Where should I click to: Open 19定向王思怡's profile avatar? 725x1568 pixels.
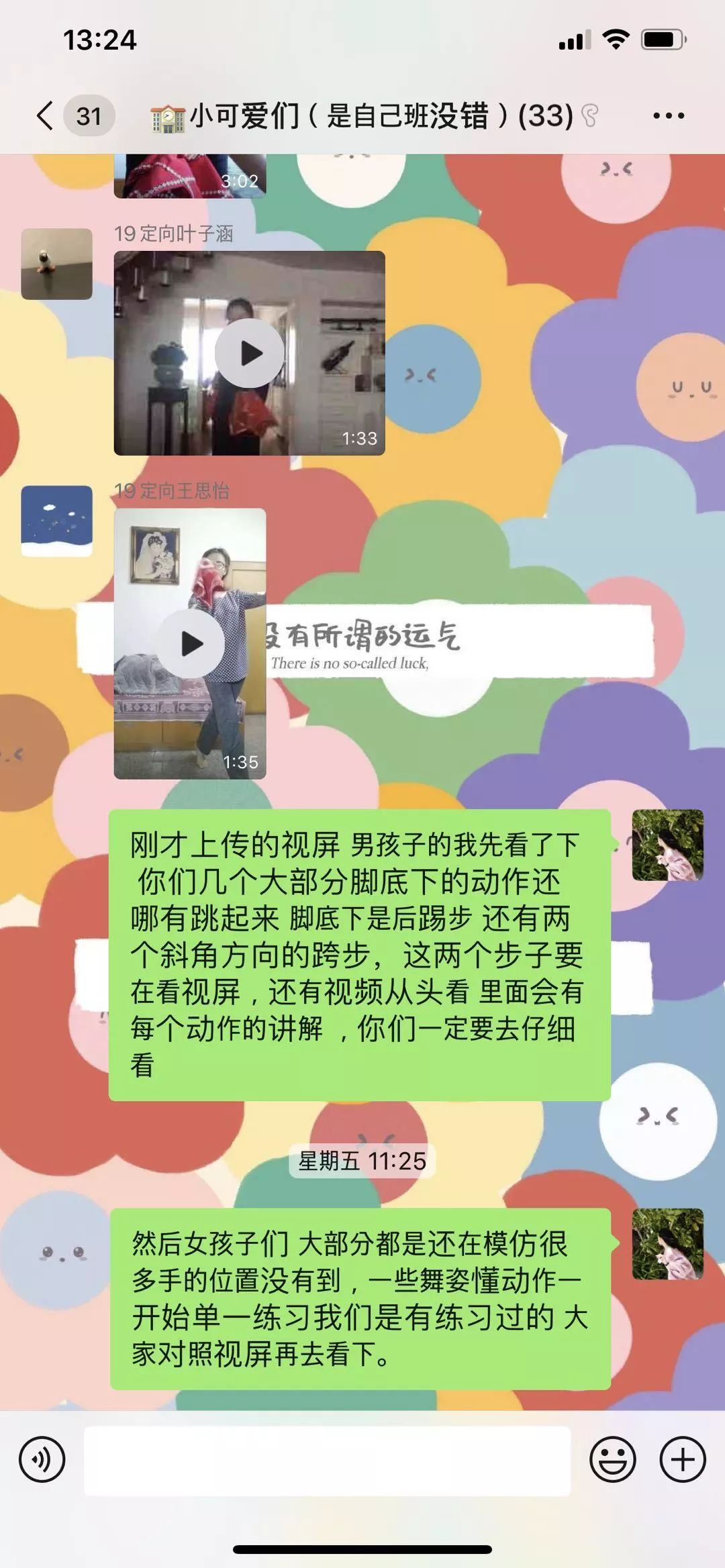pos(56,521)
